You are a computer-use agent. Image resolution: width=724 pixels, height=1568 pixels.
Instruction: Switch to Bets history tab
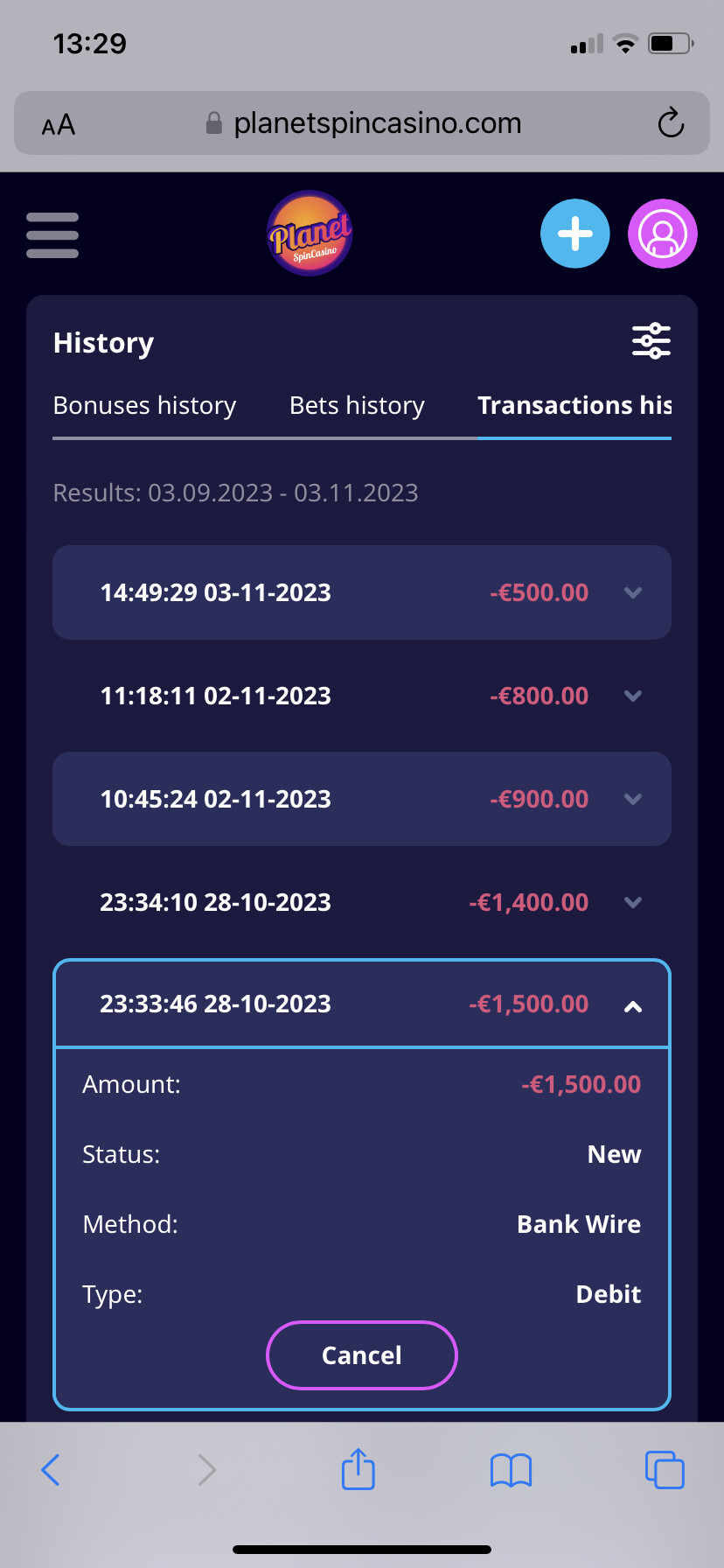pyautogui.click(x=357, y=406)
